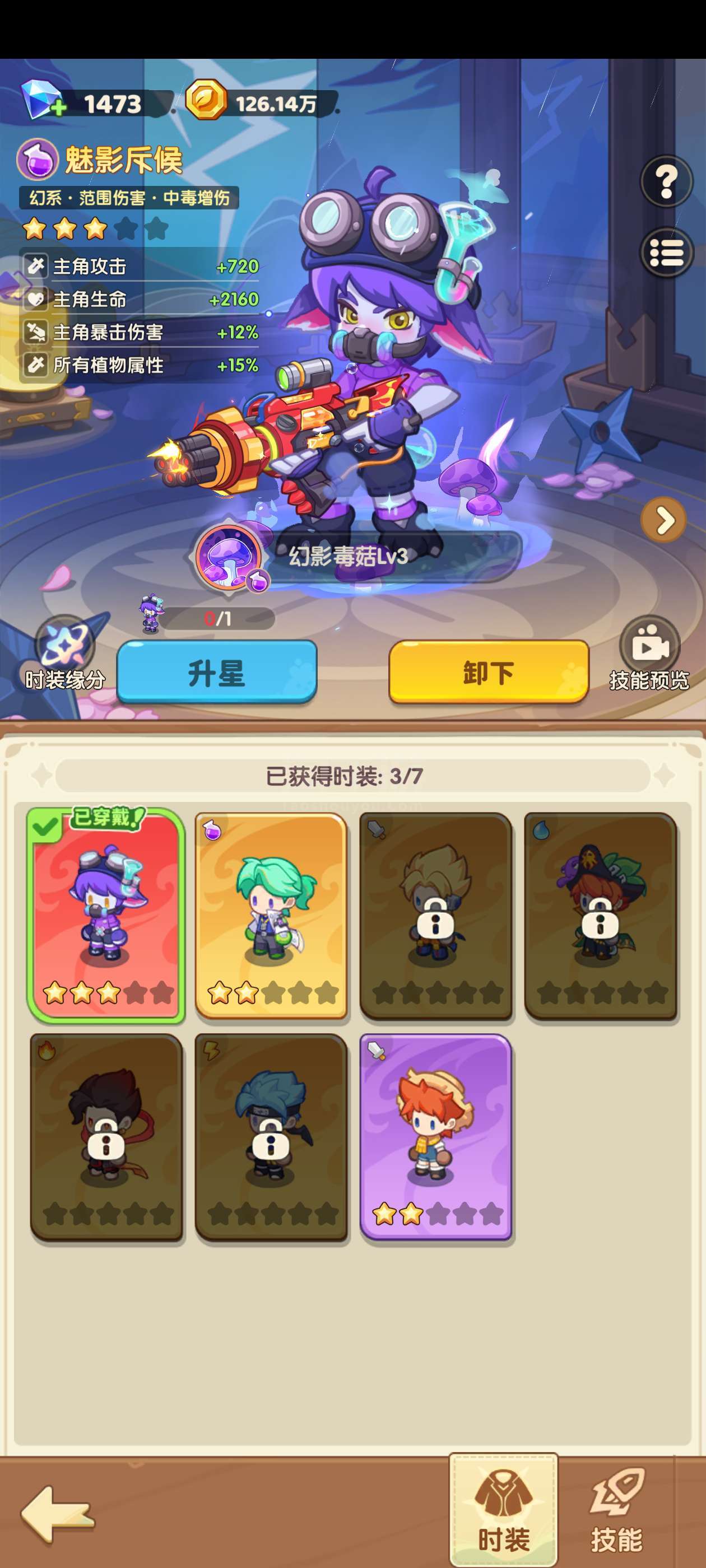This screenshot has height=1568, width=706.
Task: Select the green-haired two-star costume card
Action: click(271, 916)
